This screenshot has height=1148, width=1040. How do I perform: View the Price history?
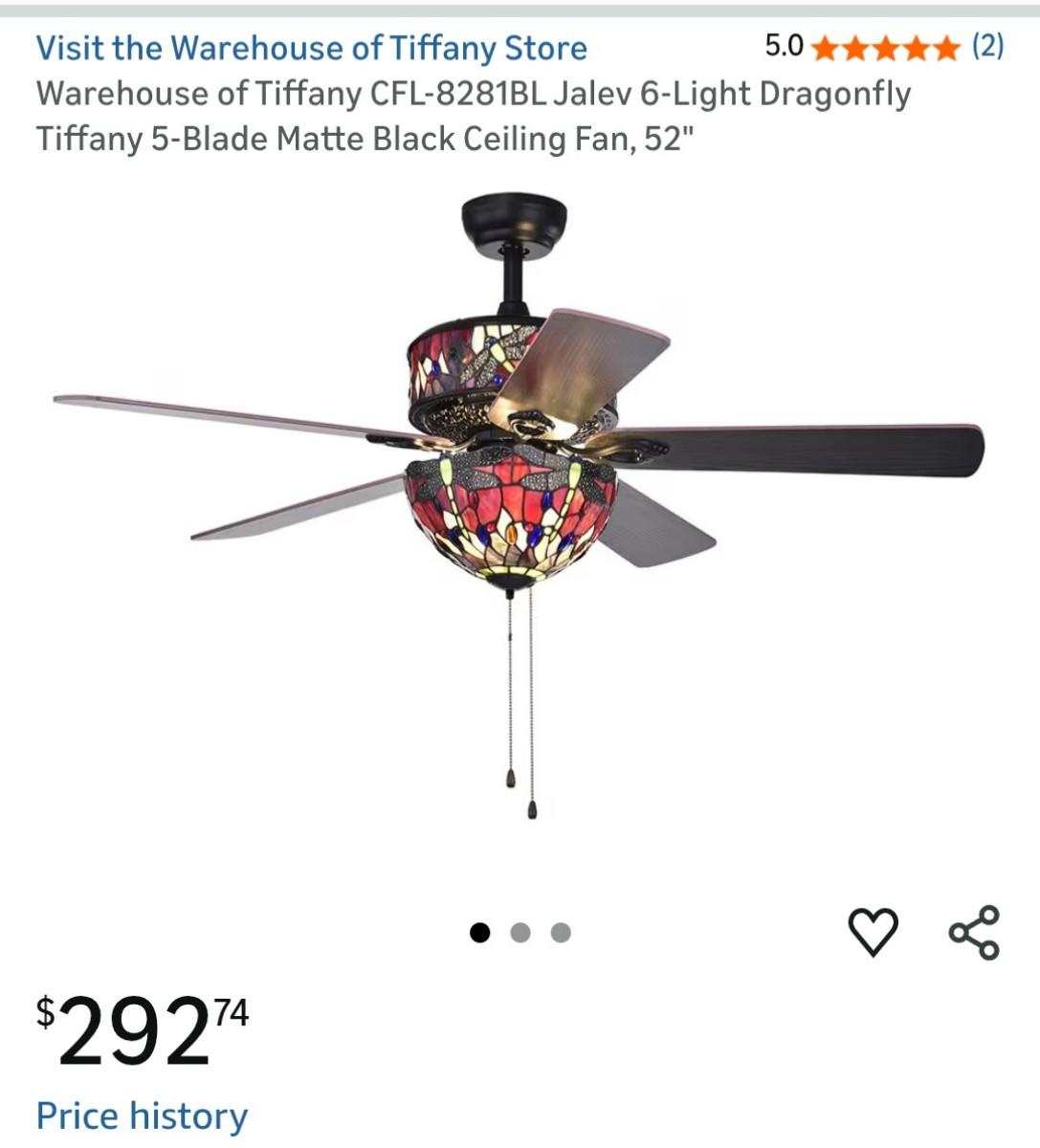(142, 1115)
